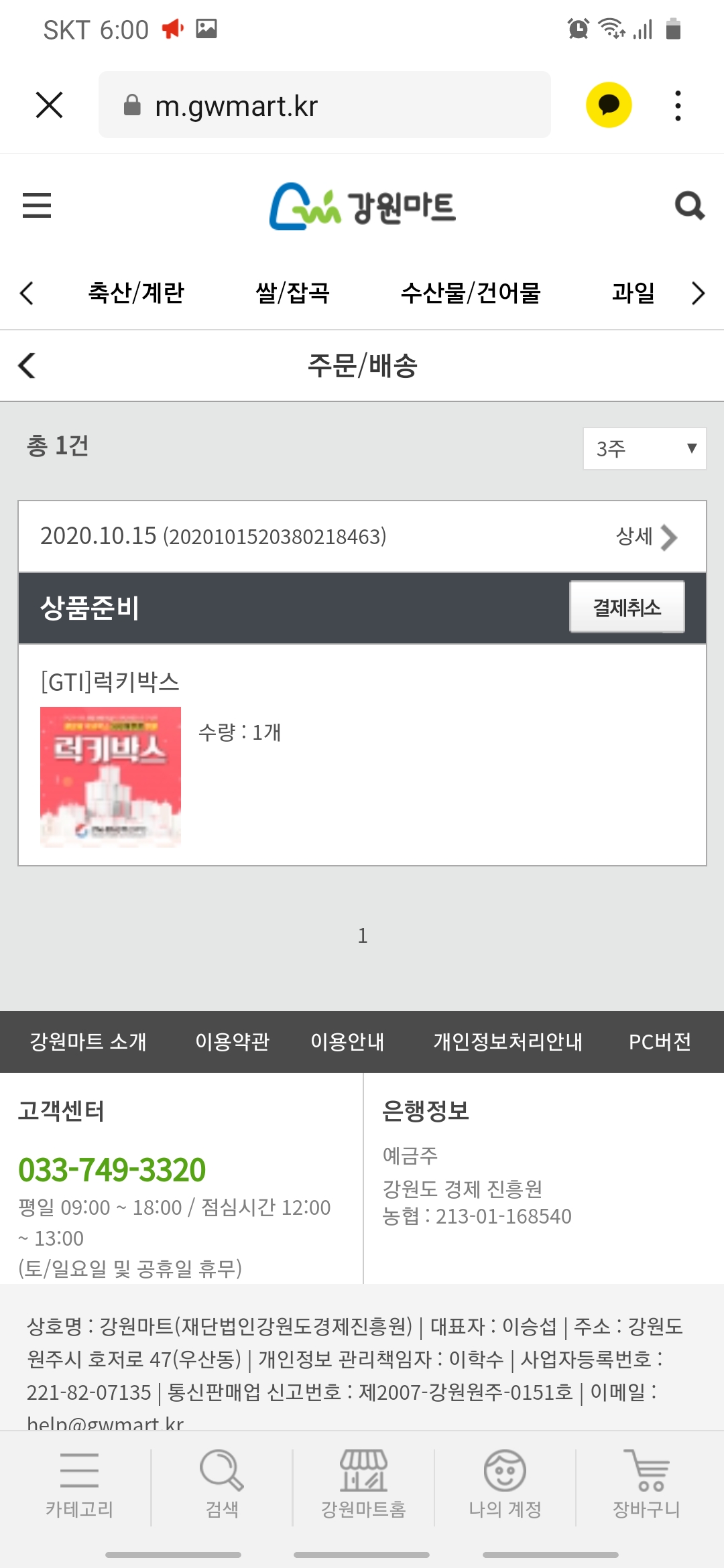Move the category list right with the arrow
The height and width of the screenshot is (1568, 724).
click(698, 293)
